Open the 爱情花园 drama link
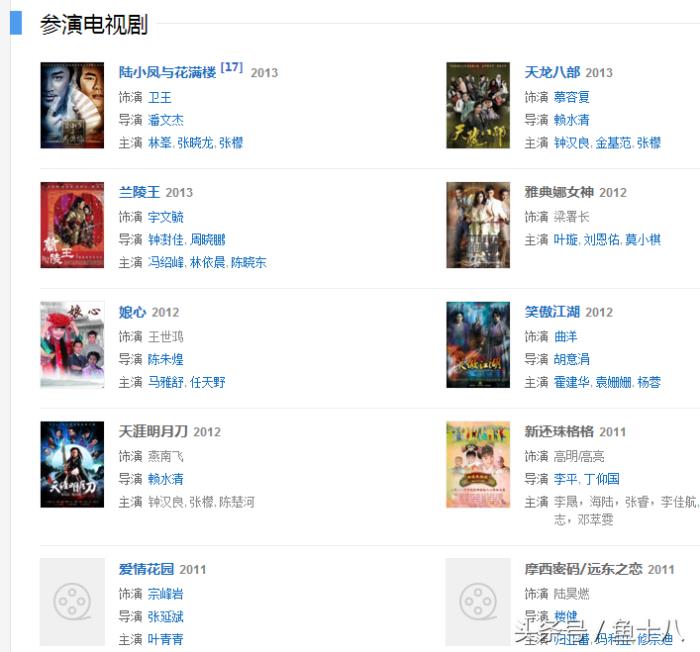The image size is (700, 652). tap(146, 569)
